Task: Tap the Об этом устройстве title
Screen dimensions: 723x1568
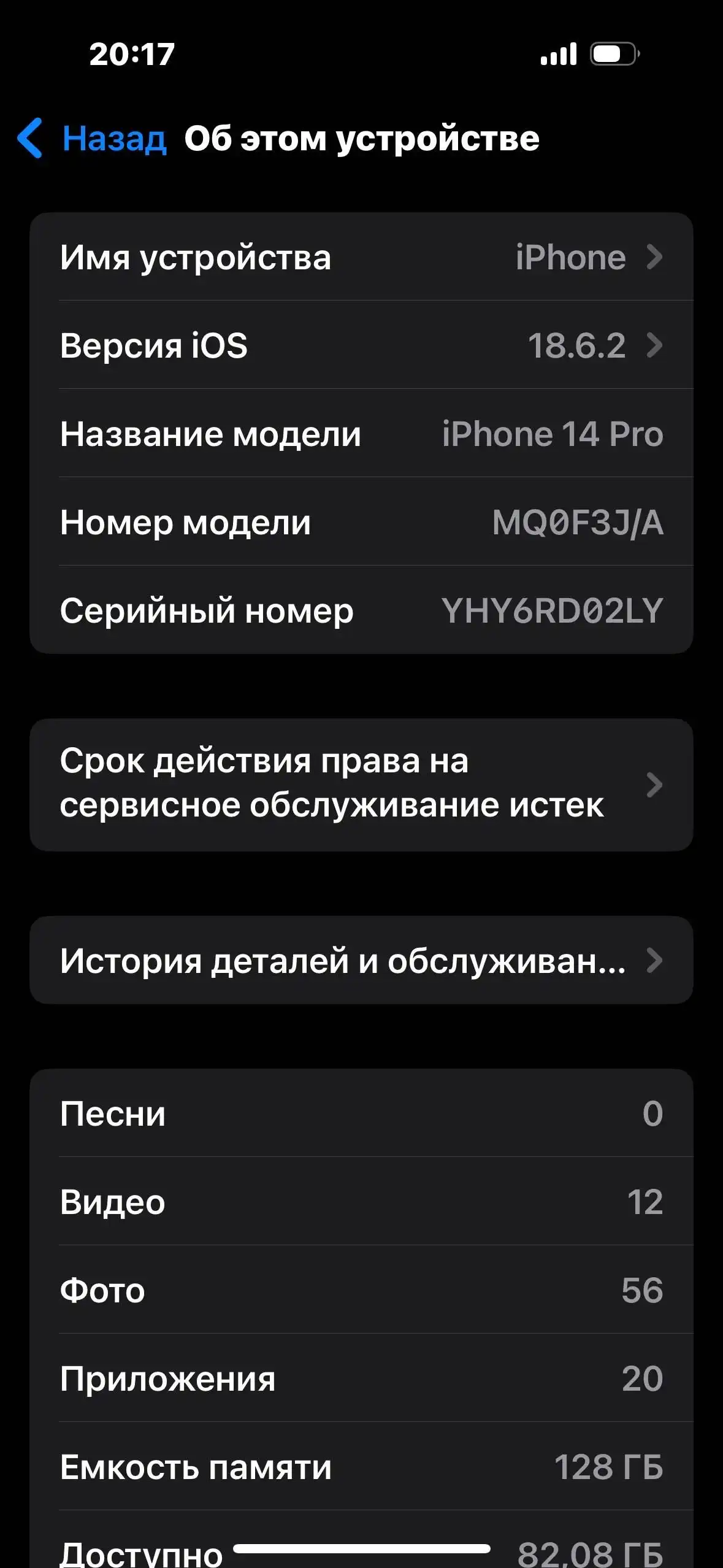Action: tap(363, 139)
